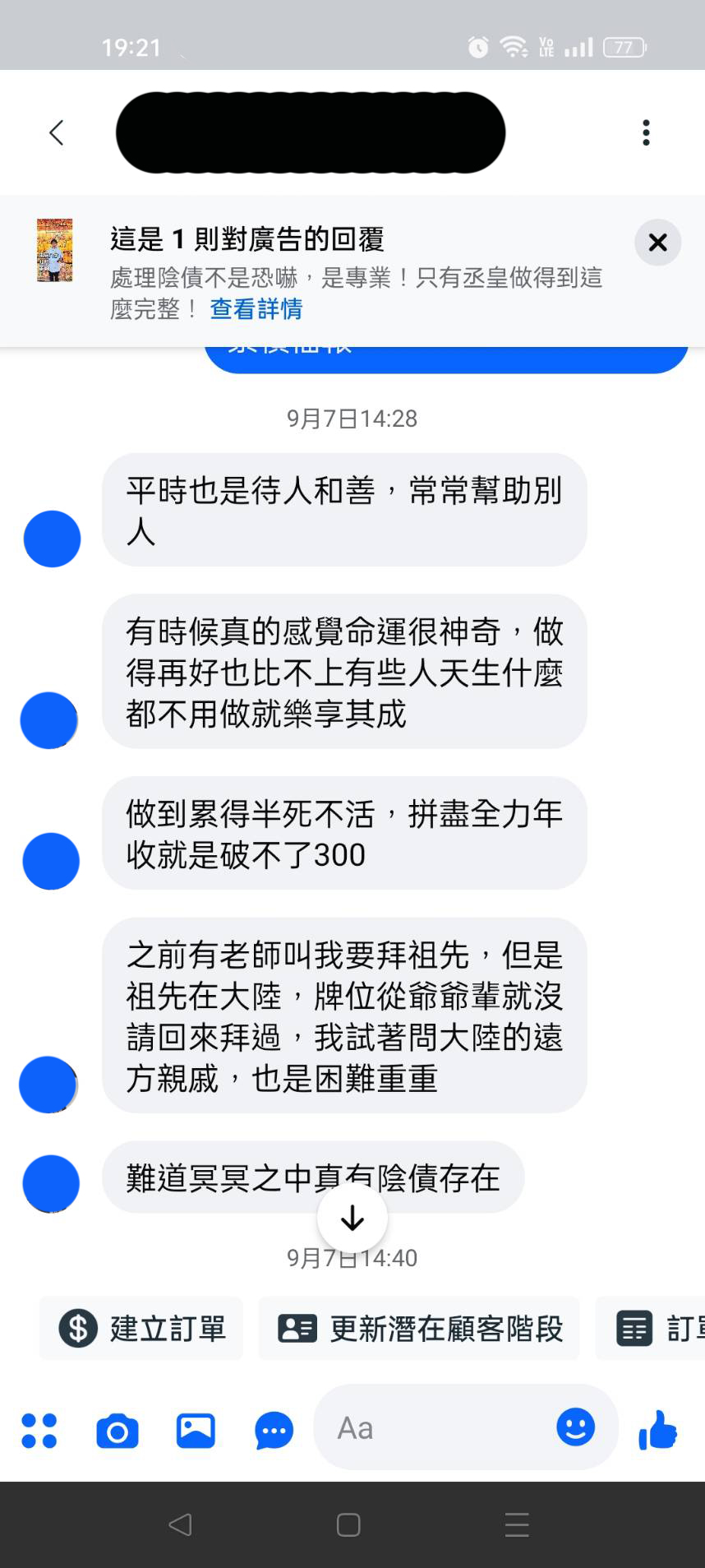Open the emoji picker

point(575,1427)
